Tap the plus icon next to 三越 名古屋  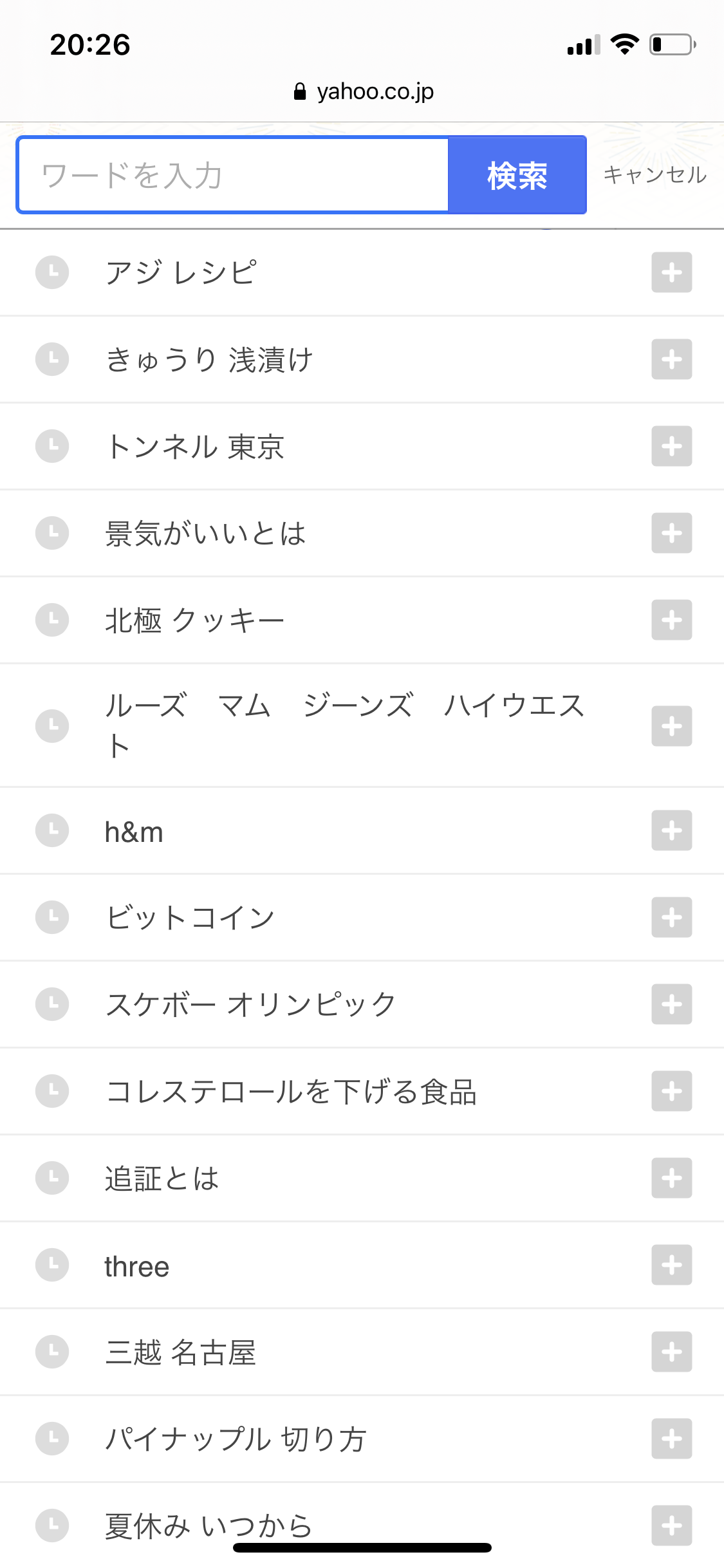coord(671,1352)
